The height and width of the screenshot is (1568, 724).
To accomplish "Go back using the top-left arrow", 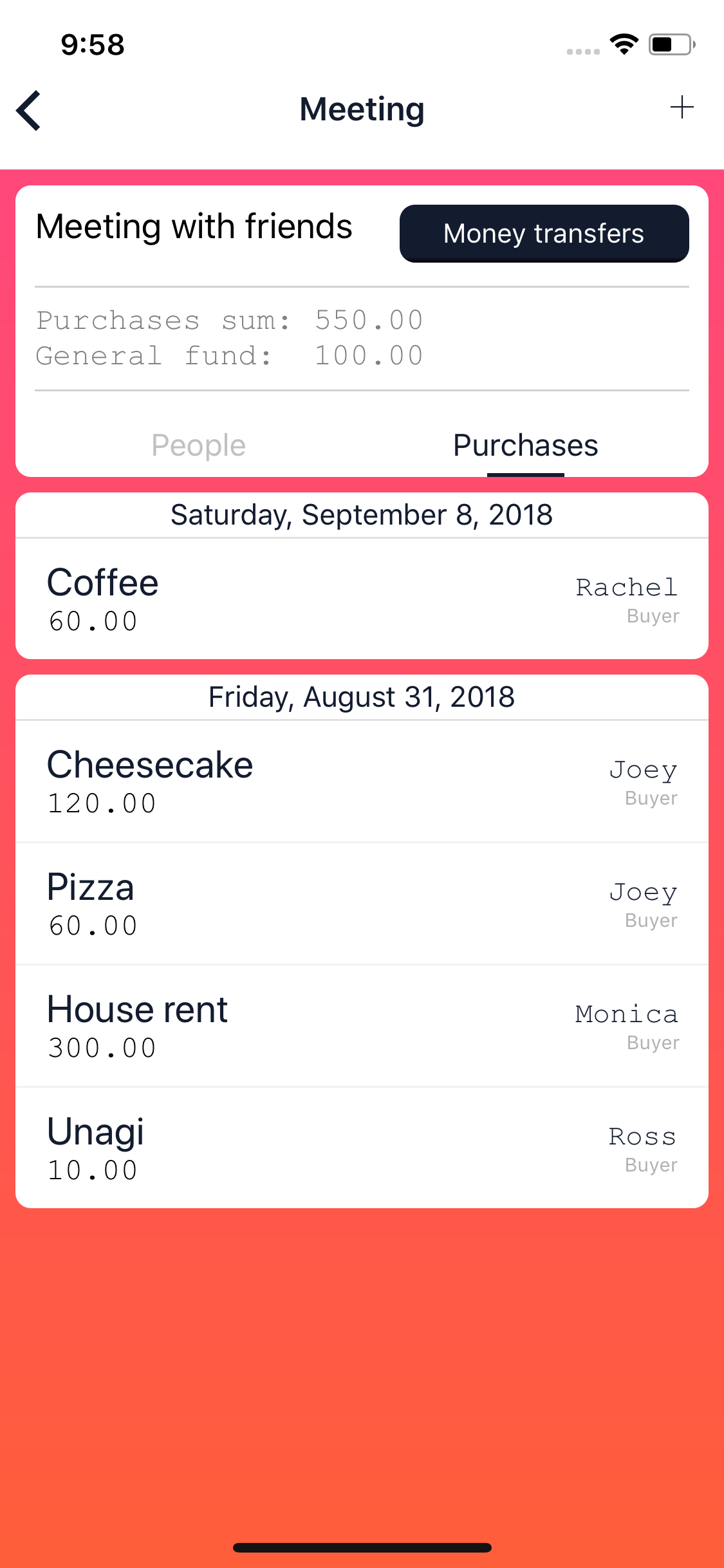I will (29, 110).
